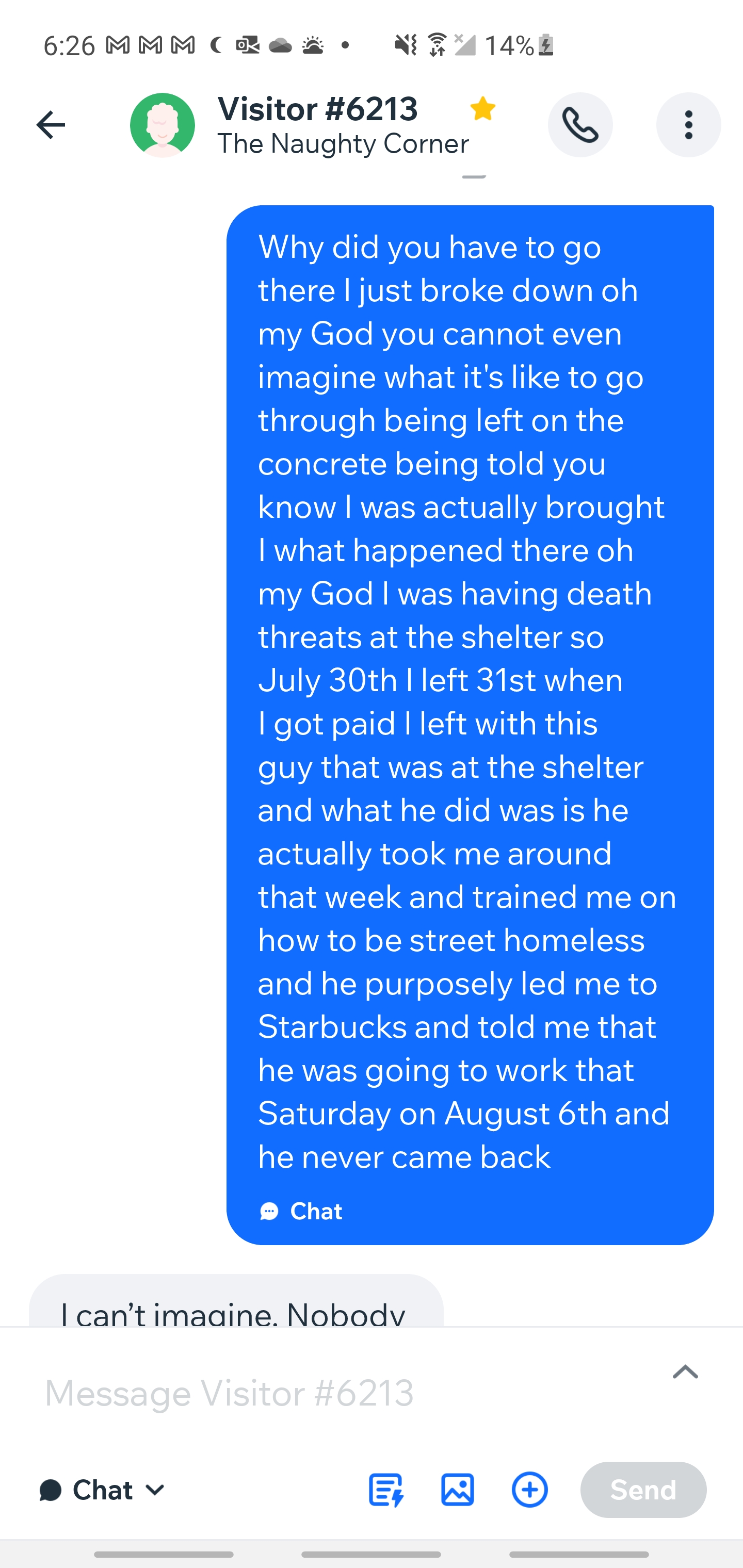This screenshot has width=743, height=1568.
Task: Open the Chat channel dropdown
Action: tap(102, 1490)
